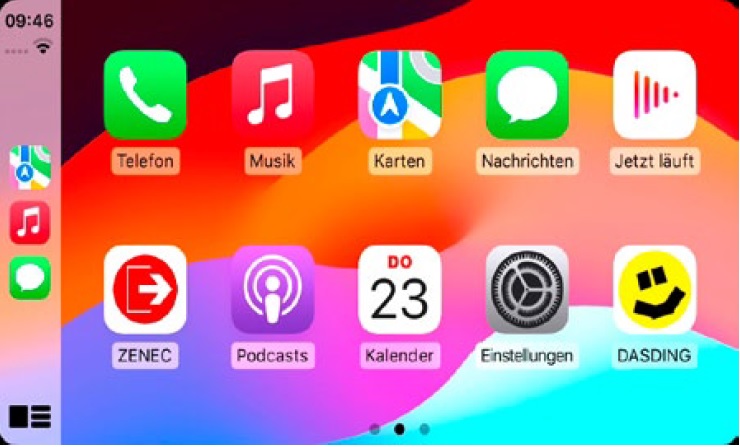Screen dimensions: 740x447
Task: Launch the DASDING radio app
Action: point(654,289)
